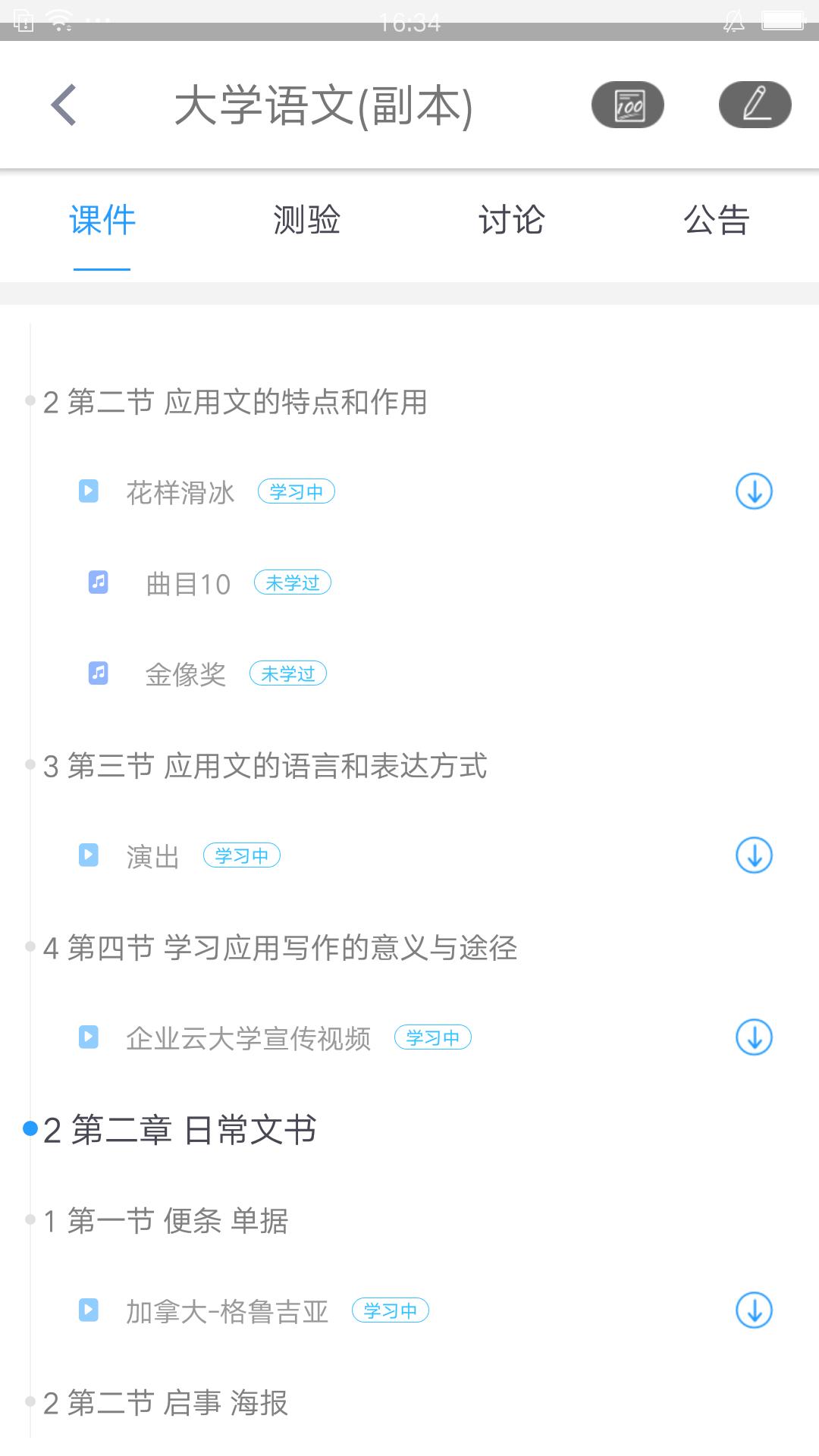This screenshot has width=819, height=1456.
Task: Open the 曲目10 audio item
Action: coord(188,583)
